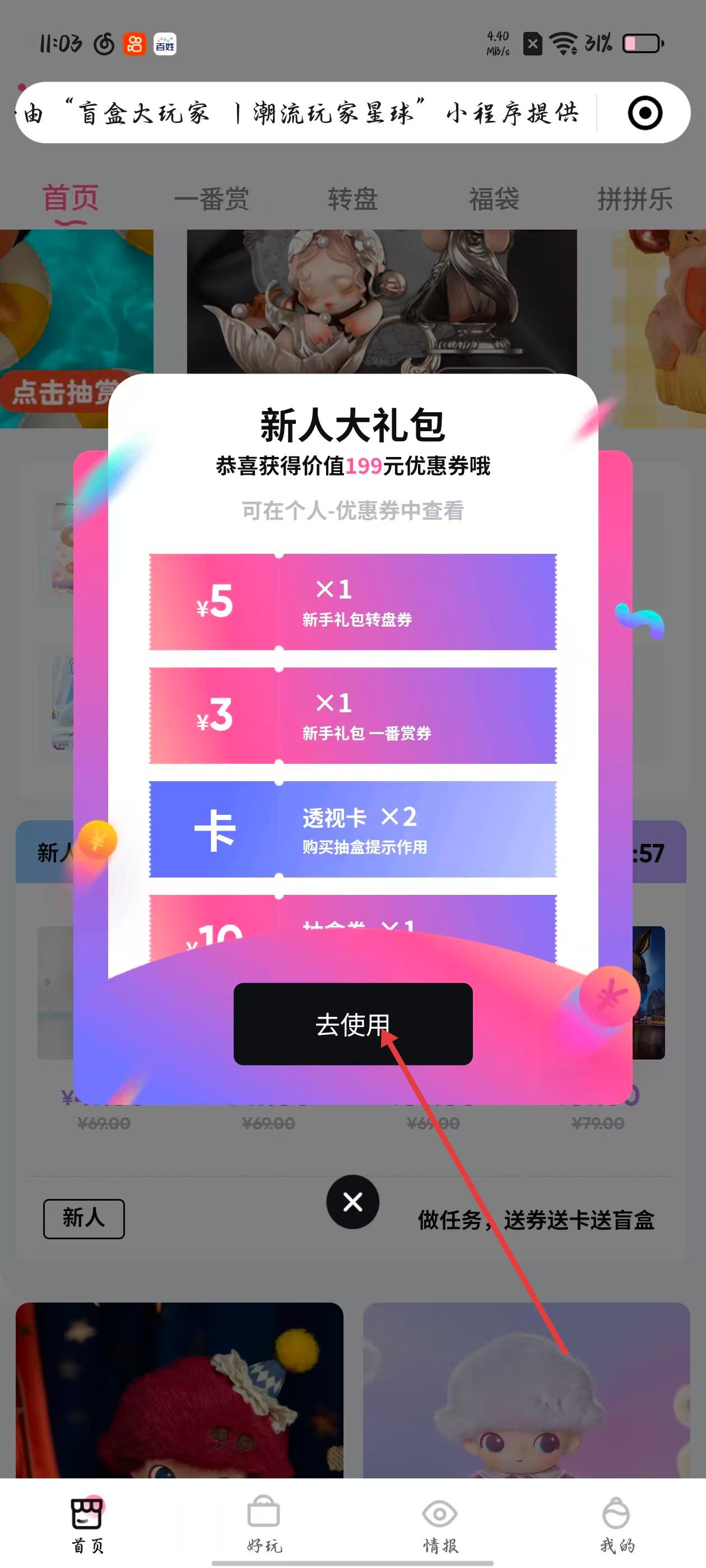
Task: Open the 情报 bottom tab
Action: (440, 1524)
